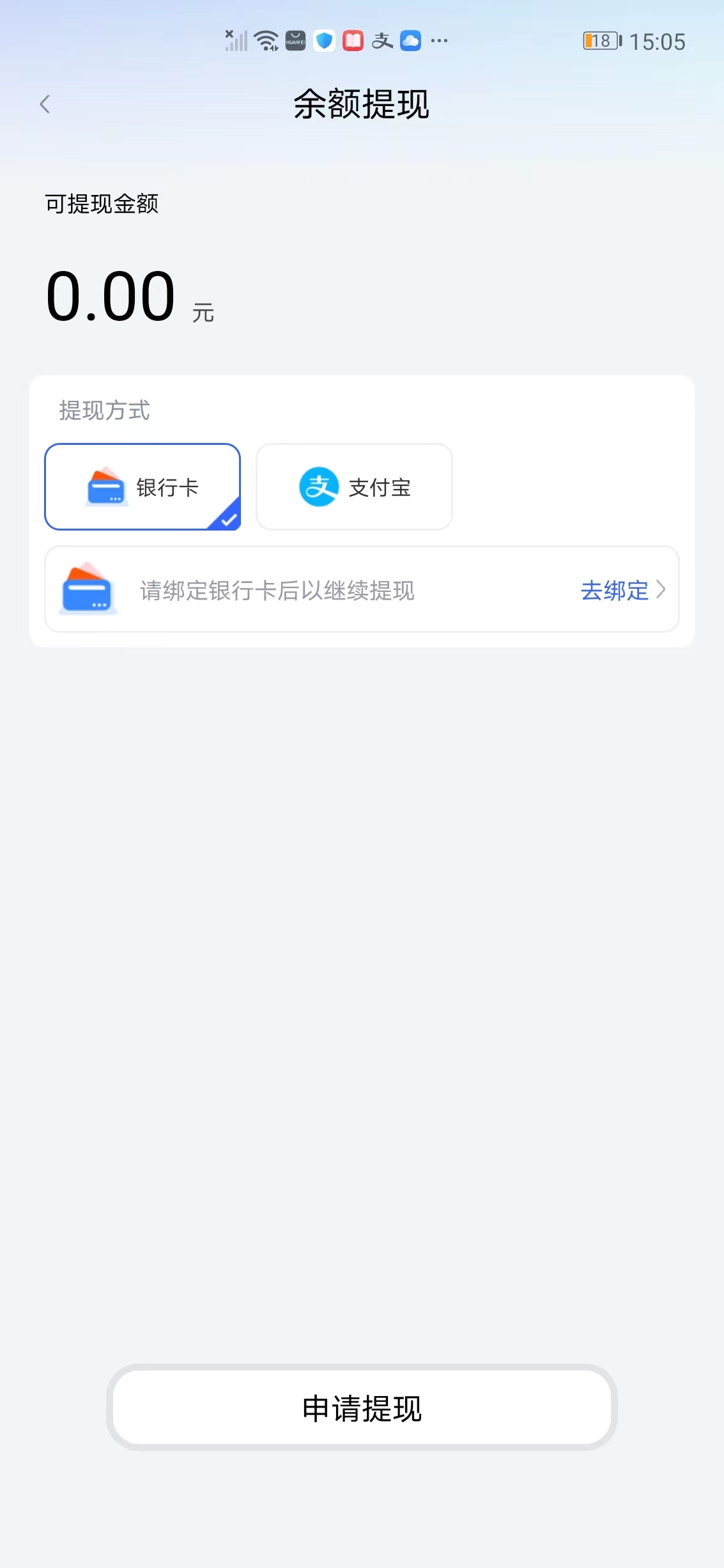Go back using the back arrow

tap(45, 104)
